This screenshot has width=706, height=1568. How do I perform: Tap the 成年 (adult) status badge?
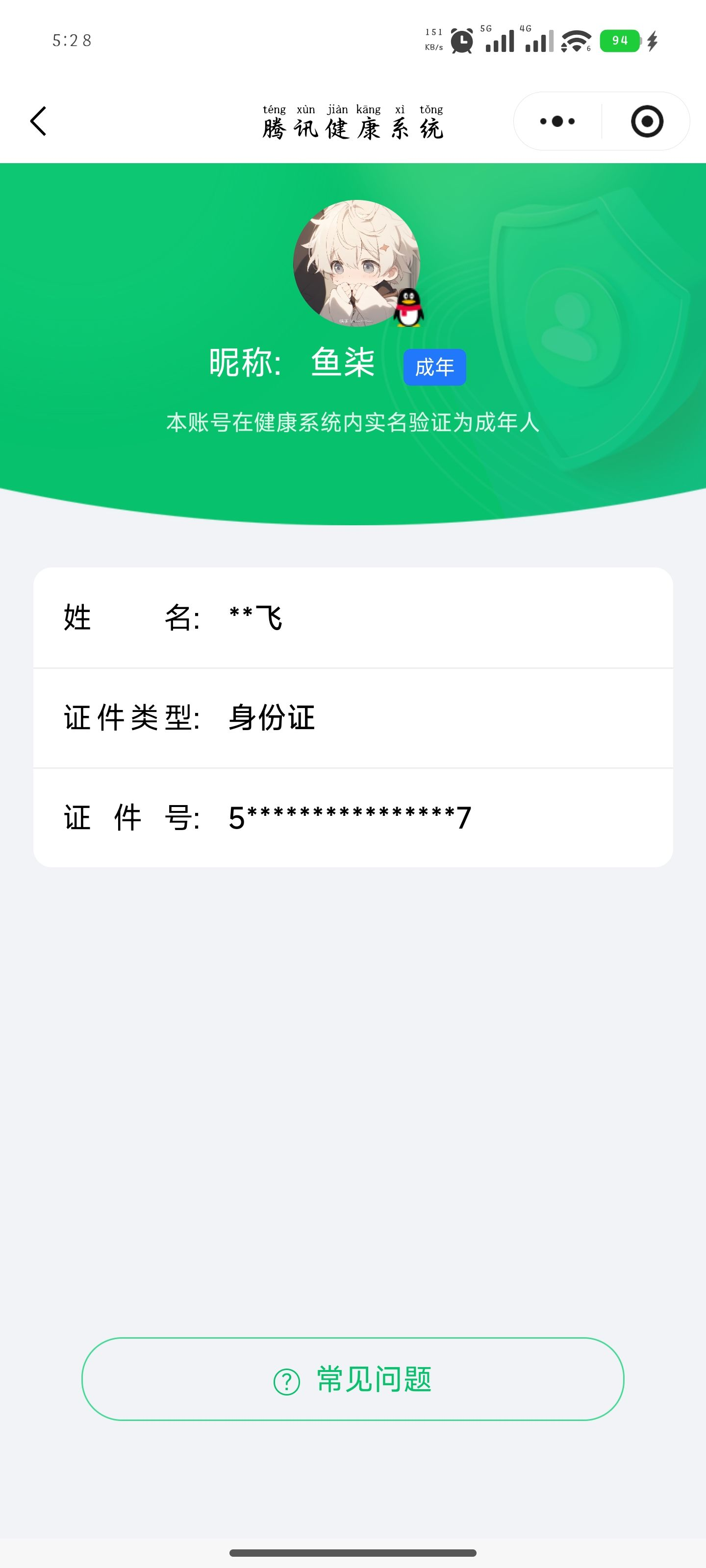click(435, 367)
